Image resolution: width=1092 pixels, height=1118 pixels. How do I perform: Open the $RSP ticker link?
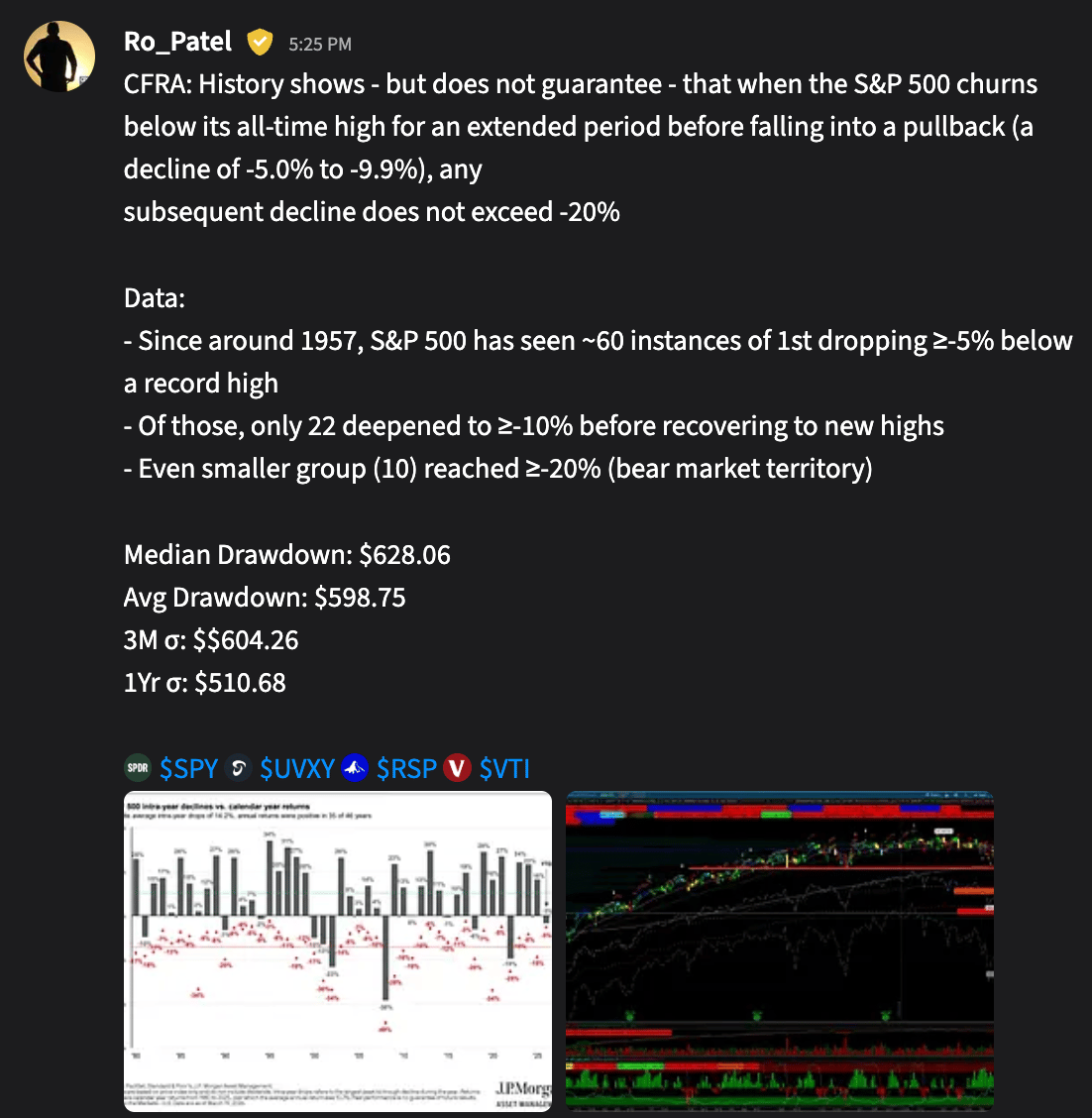406,768
